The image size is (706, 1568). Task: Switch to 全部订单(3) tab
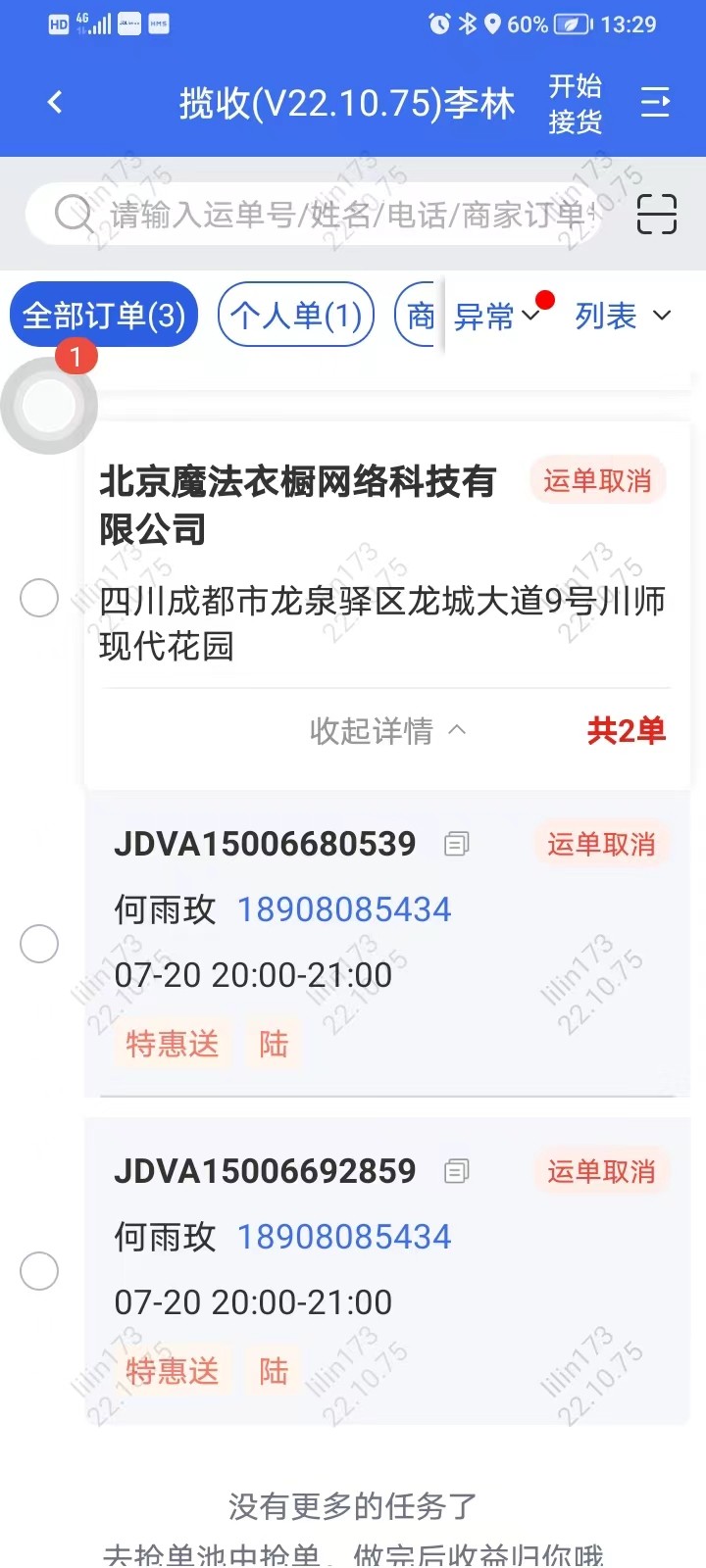point(104,316)
